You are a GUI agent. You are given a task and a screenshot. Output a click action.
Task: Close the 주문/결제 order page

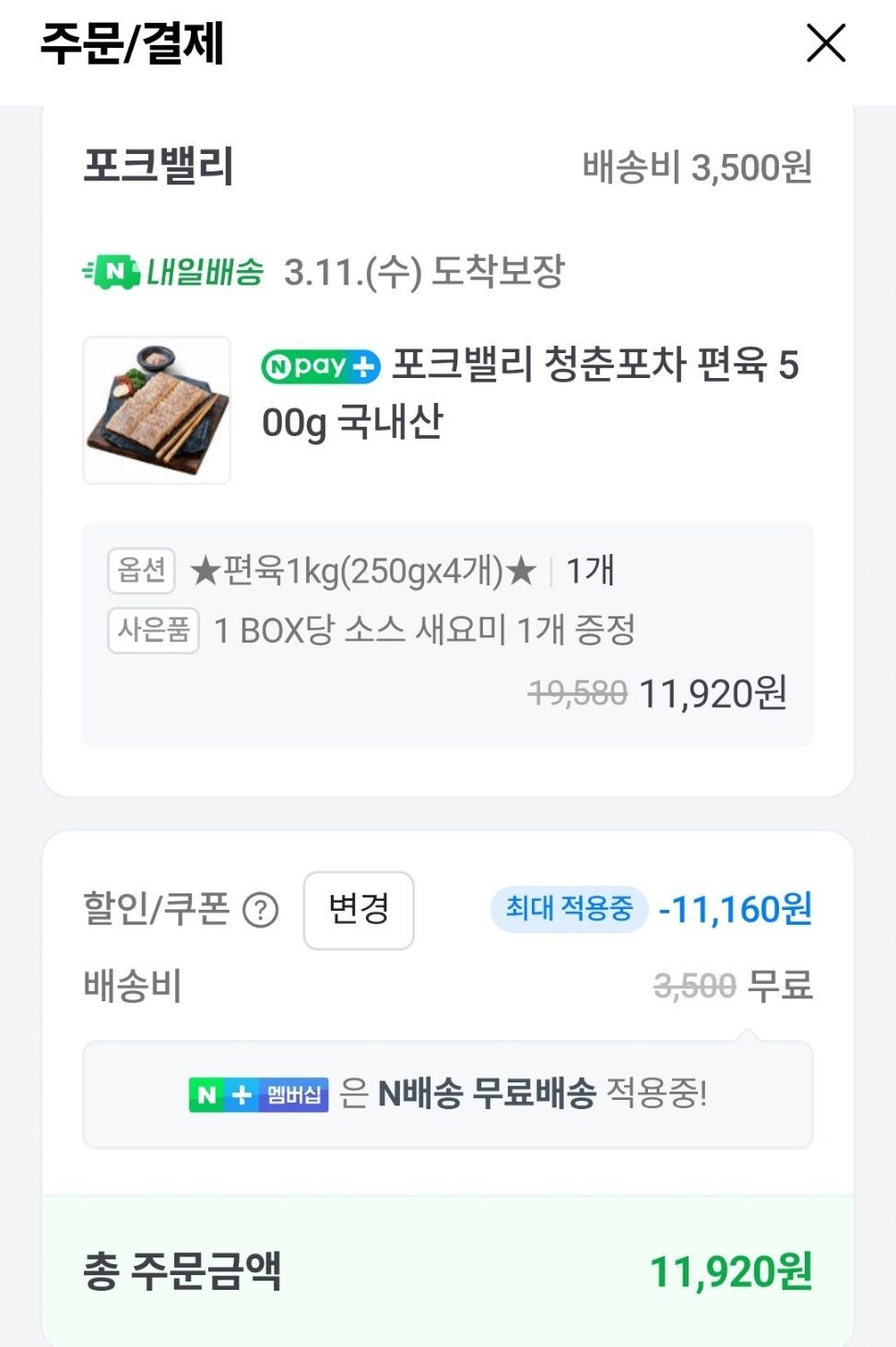coord(825,43)
